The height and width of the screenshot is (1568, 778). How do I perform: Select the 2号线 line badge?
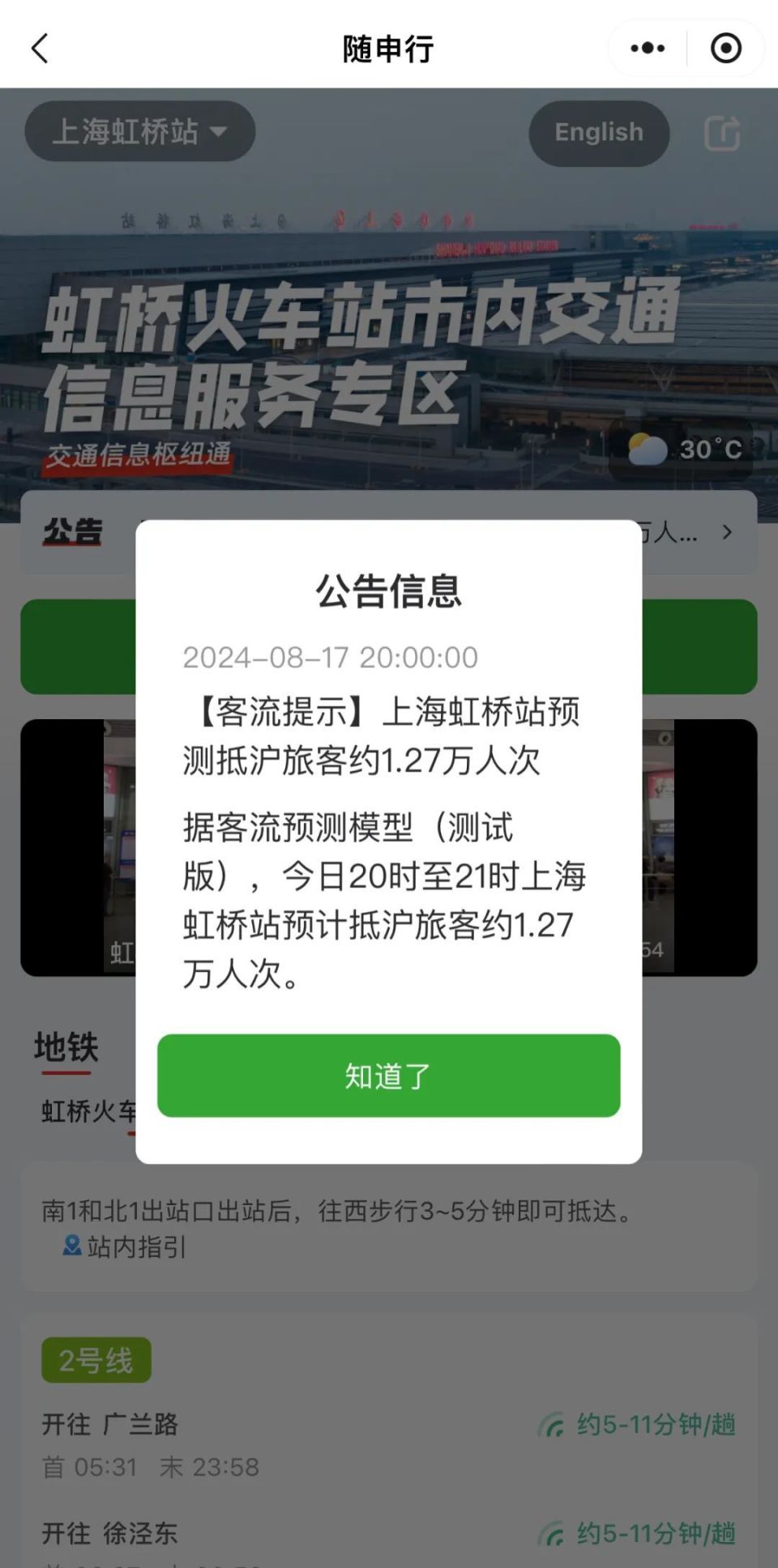(x=95, y=1361)
